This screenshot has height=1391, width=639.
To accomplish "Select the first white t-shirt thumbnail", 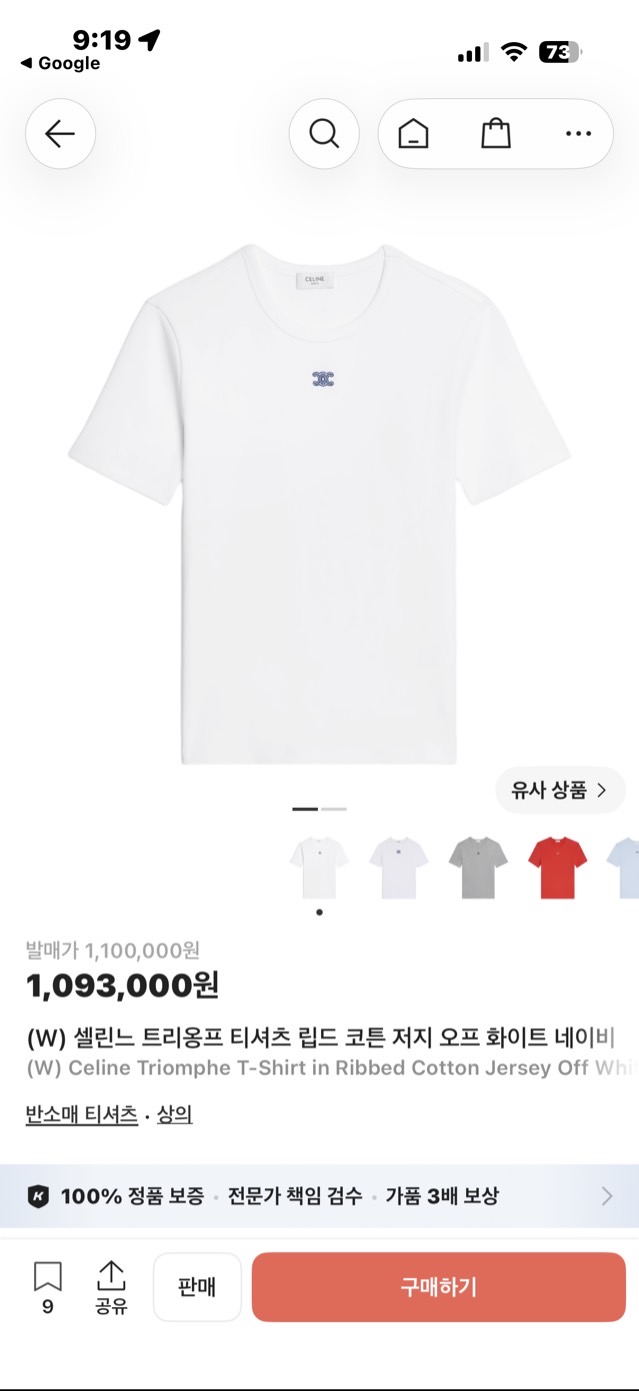I will 319,867.
